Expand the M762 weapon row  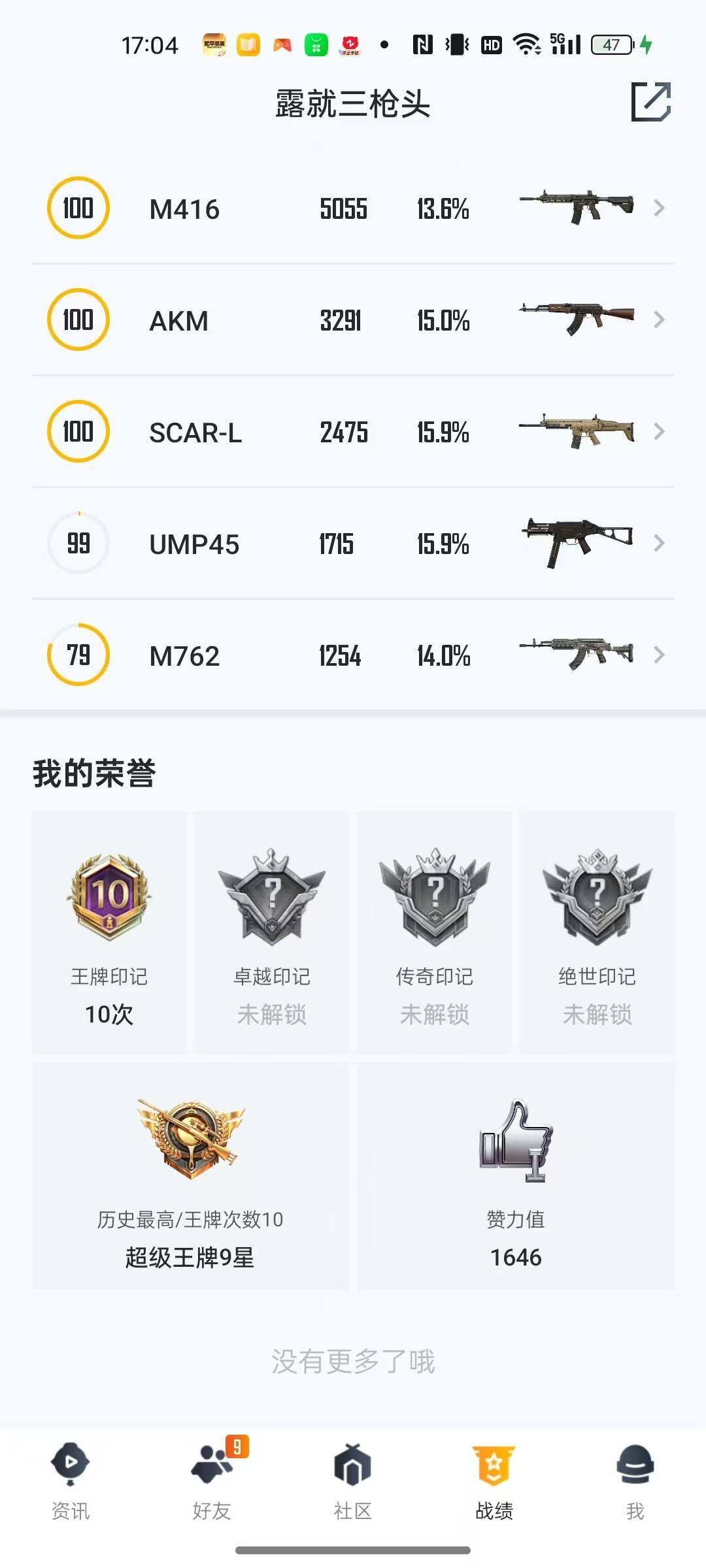click(659, 655)
